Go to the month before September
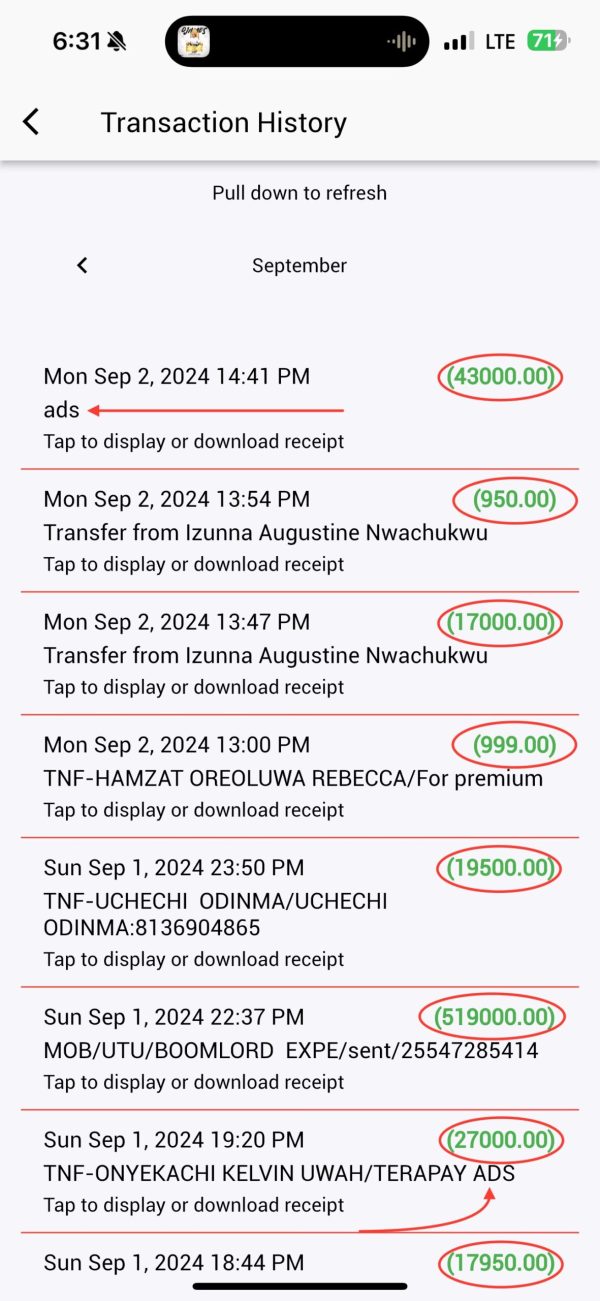The image size is (600, 1301). (x=82, y=265)
